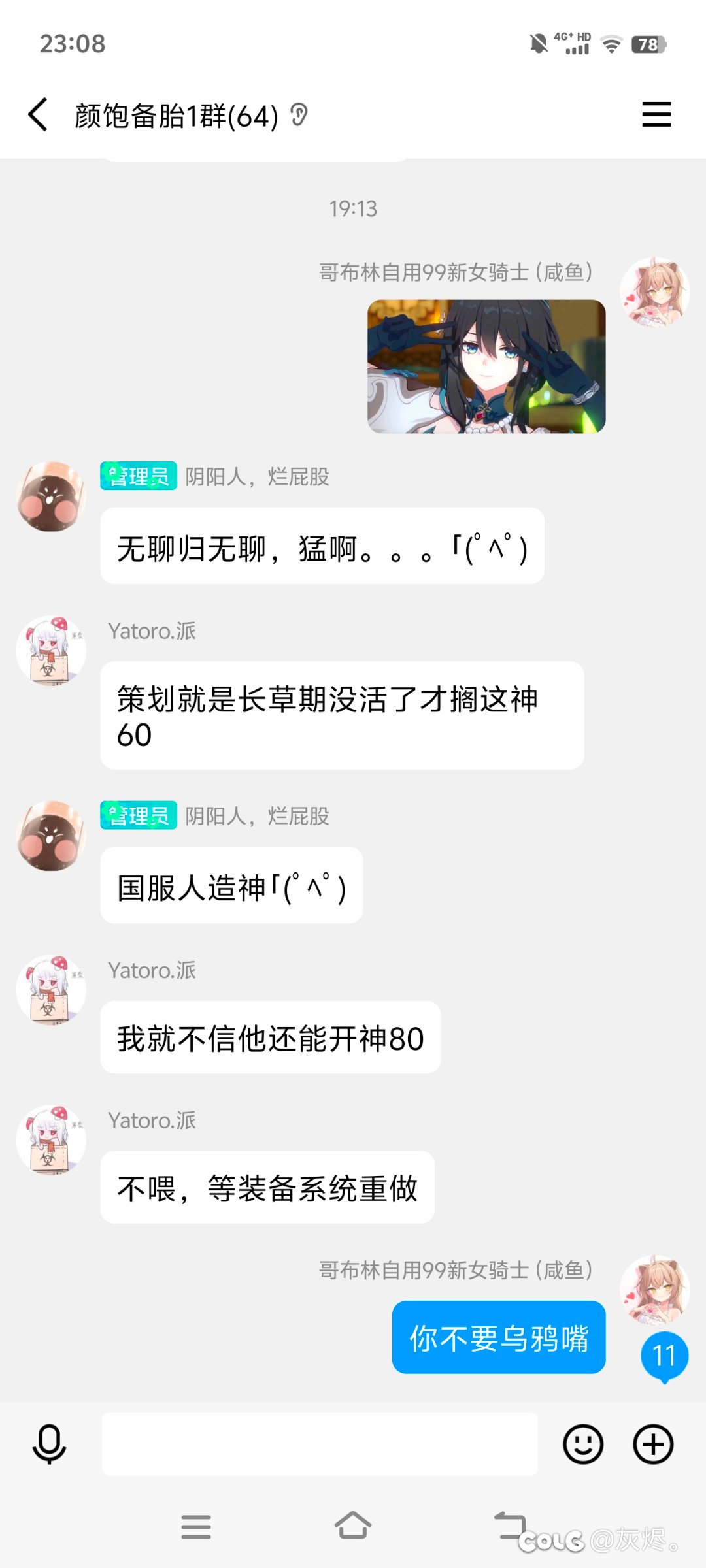Open my avatar beside the shared image
Viewport: 706px width, 1568px height.
[x=655, y=292]
